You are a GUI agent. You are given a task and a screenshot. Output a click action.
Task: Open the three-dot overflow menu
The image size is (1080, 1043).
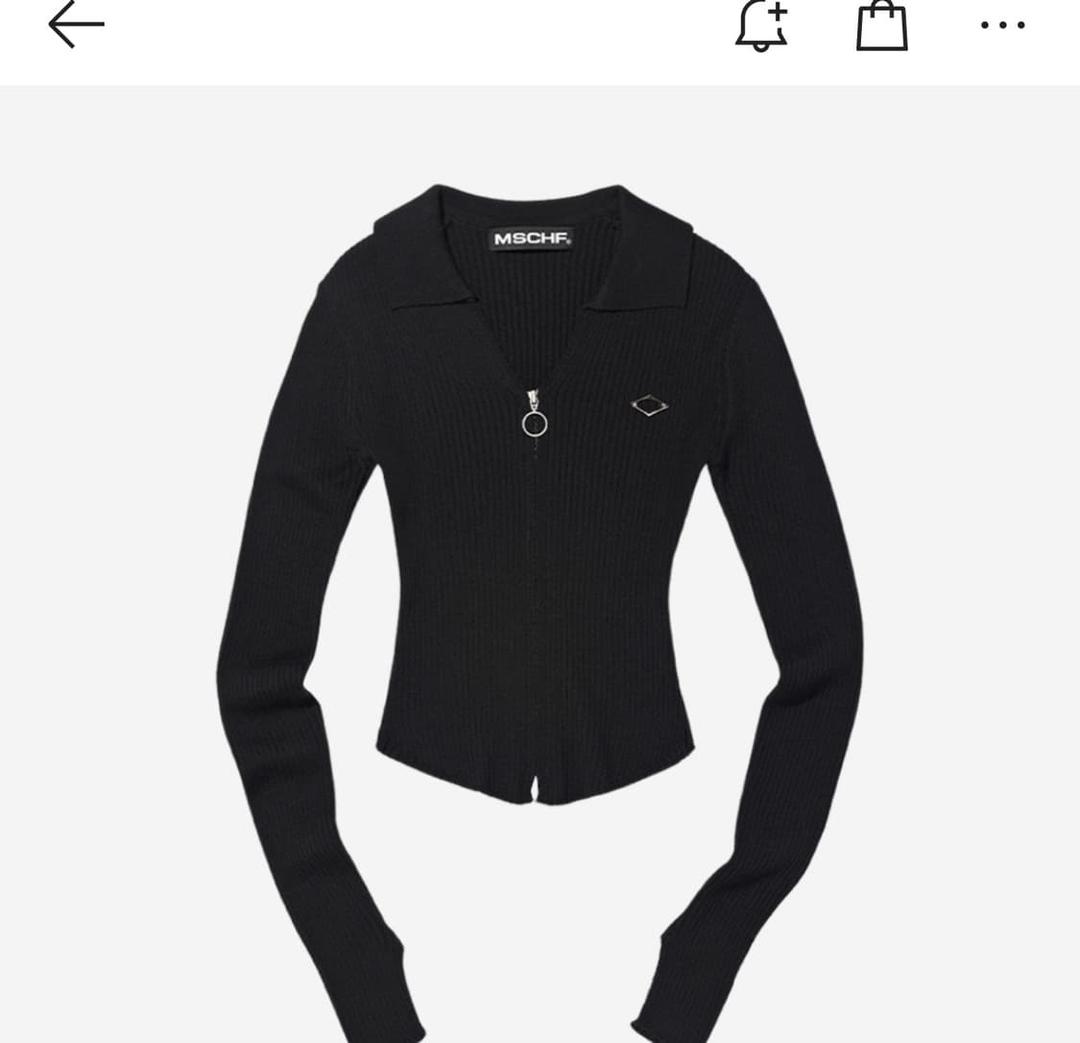click(x=1002, y=26)
